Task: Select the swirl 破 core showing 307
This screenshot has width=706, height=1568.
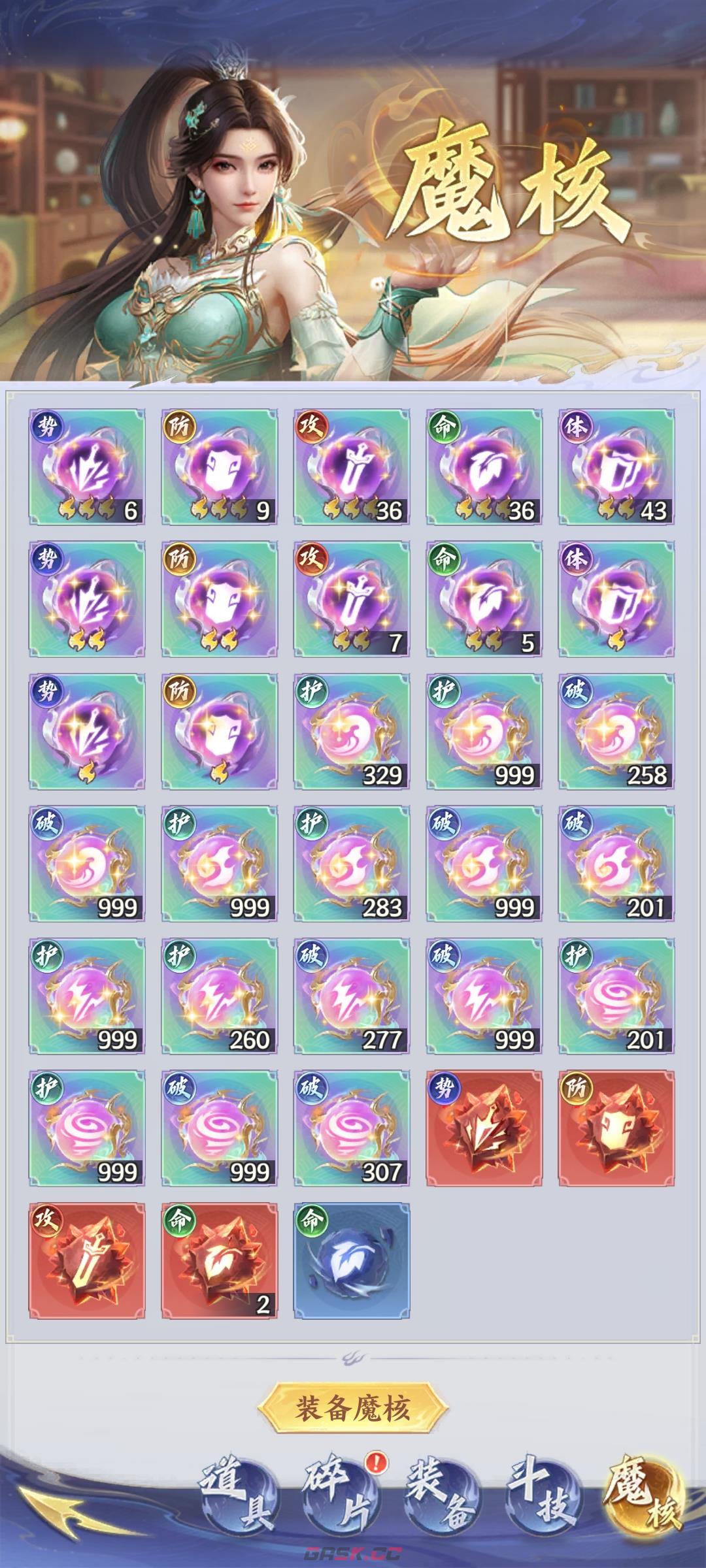Action: (x=352, y=1128)
